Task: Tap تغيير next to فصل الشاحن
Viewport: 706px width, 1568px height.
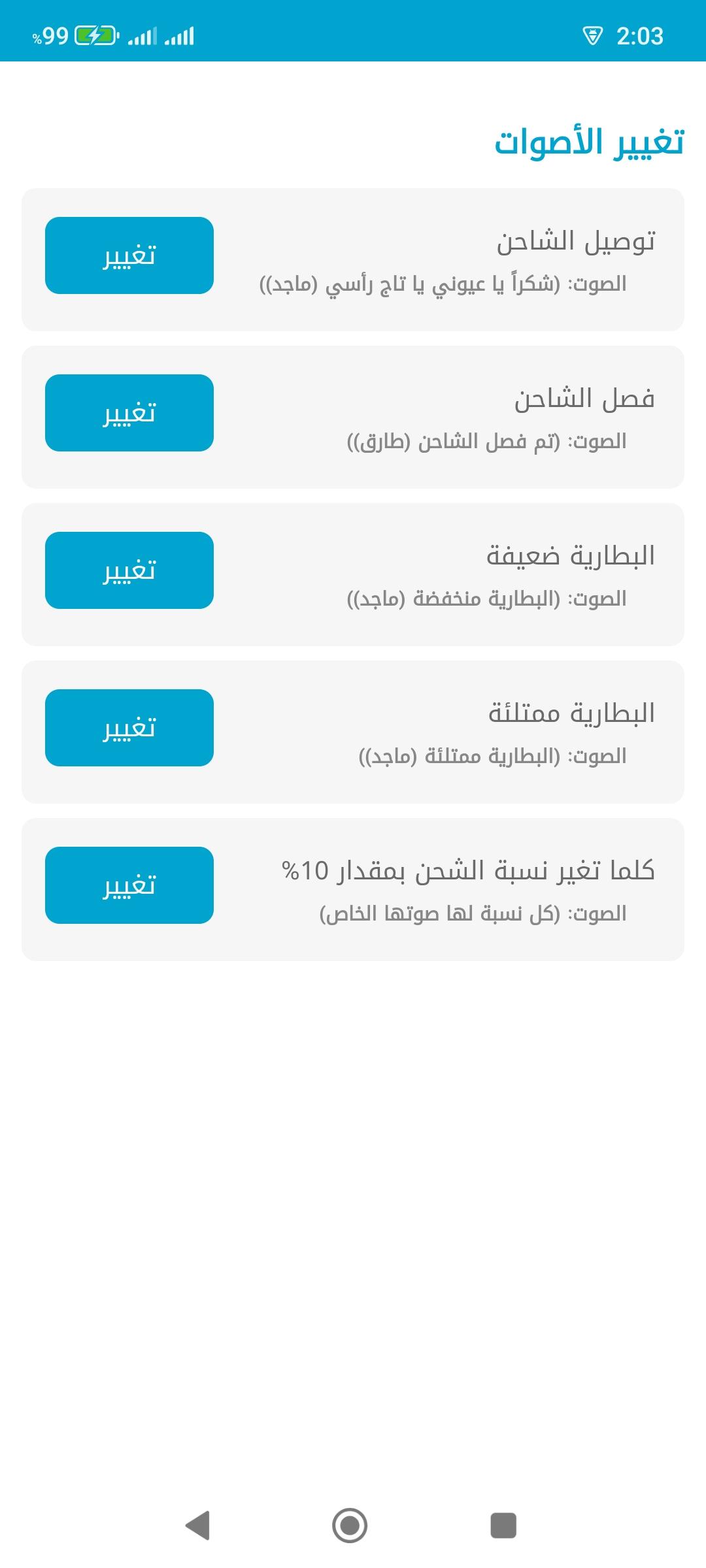Action: (x=129, y=413)
